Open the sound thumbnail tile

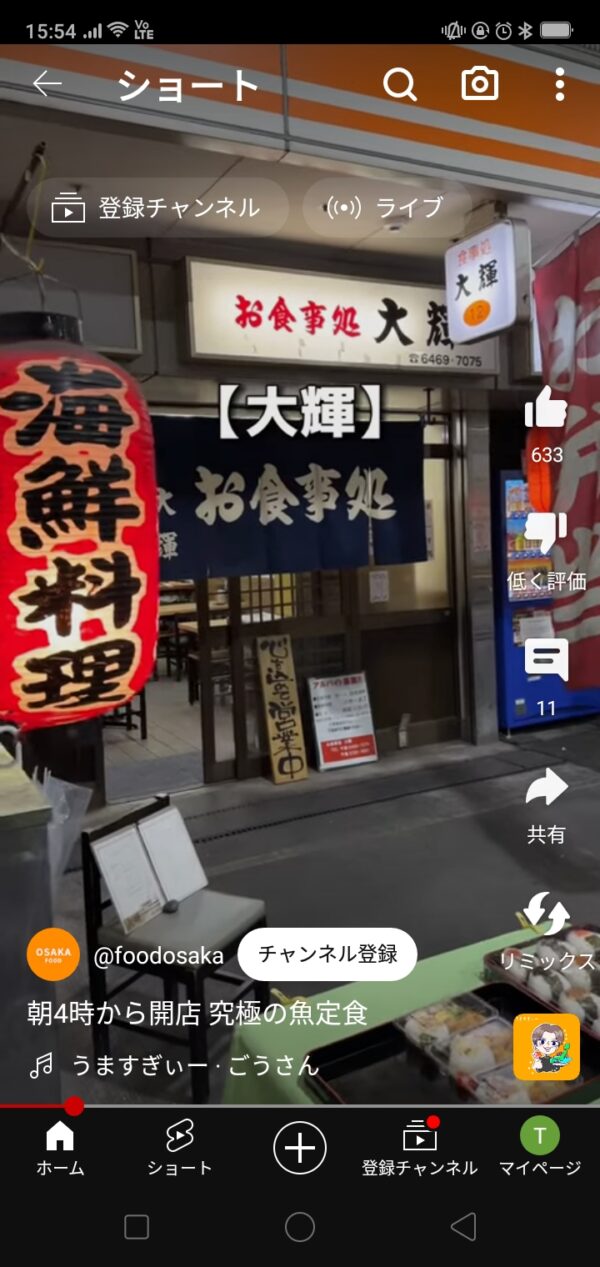point(546,1047)
